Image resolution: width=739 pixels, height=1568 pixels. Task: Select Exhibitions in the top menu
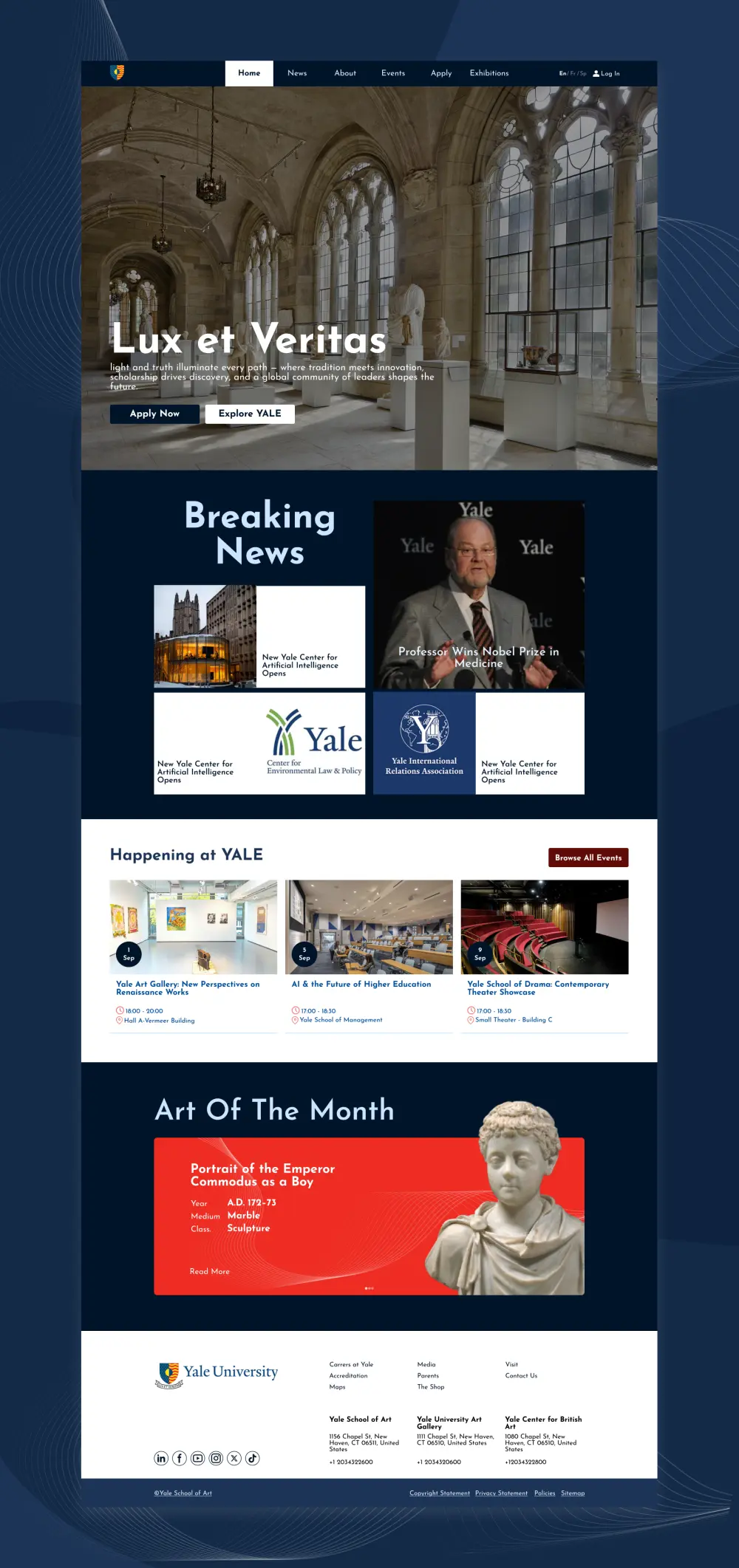coord(489,73)
